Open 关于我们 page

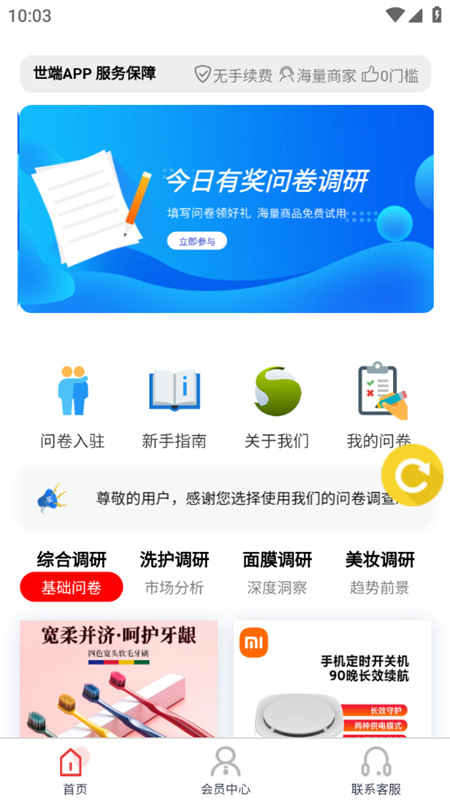(x=277, y=407)
